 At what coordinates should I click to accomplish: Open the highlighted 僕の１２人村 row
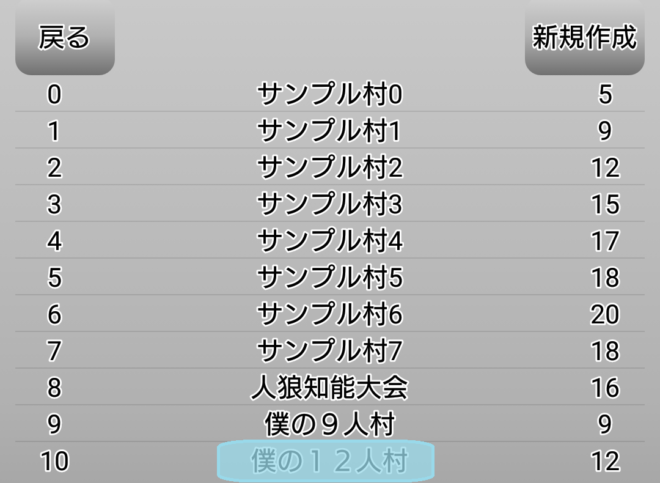(x=327, y=461)
